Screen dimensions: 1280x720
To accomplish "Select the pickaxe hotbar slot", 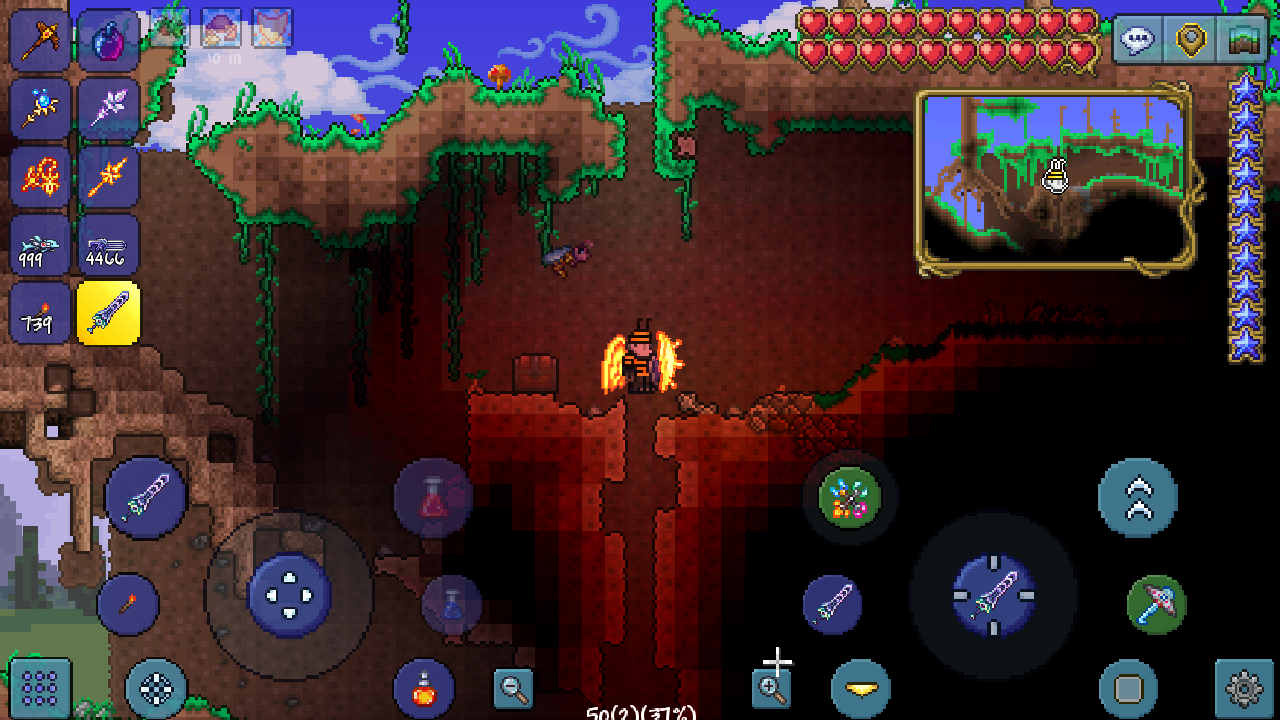I will pos(41,41).
